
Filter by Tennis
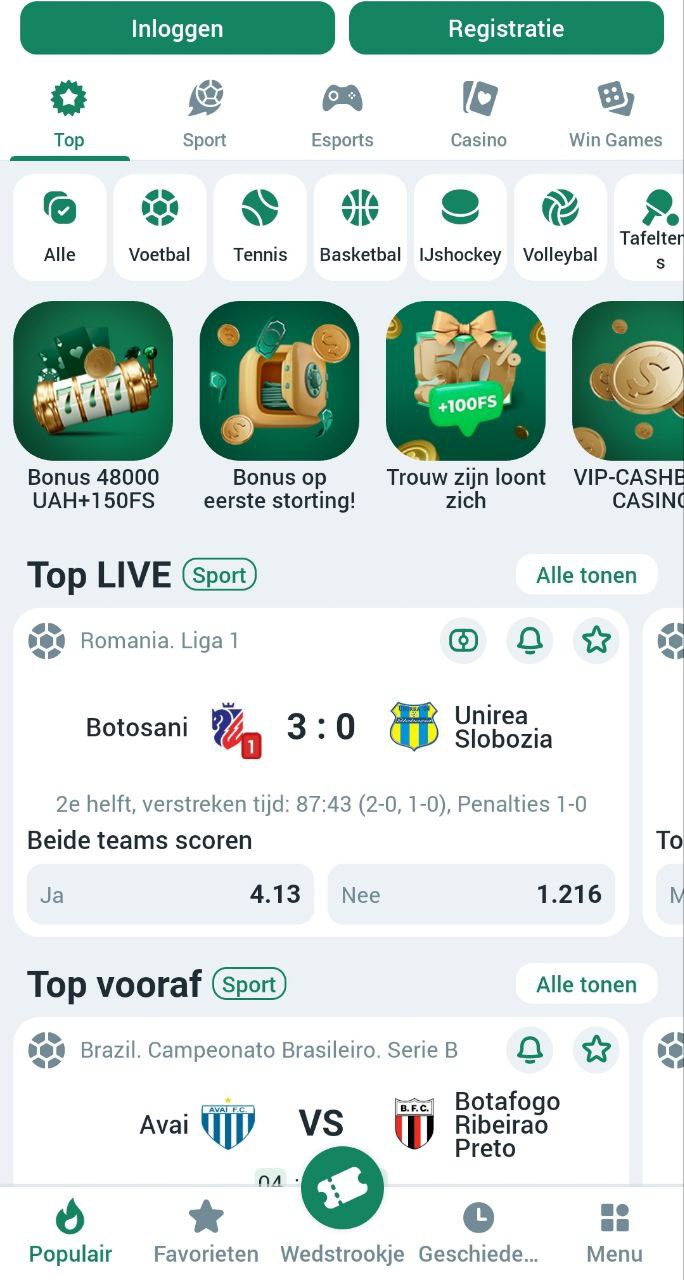[260, 227]
